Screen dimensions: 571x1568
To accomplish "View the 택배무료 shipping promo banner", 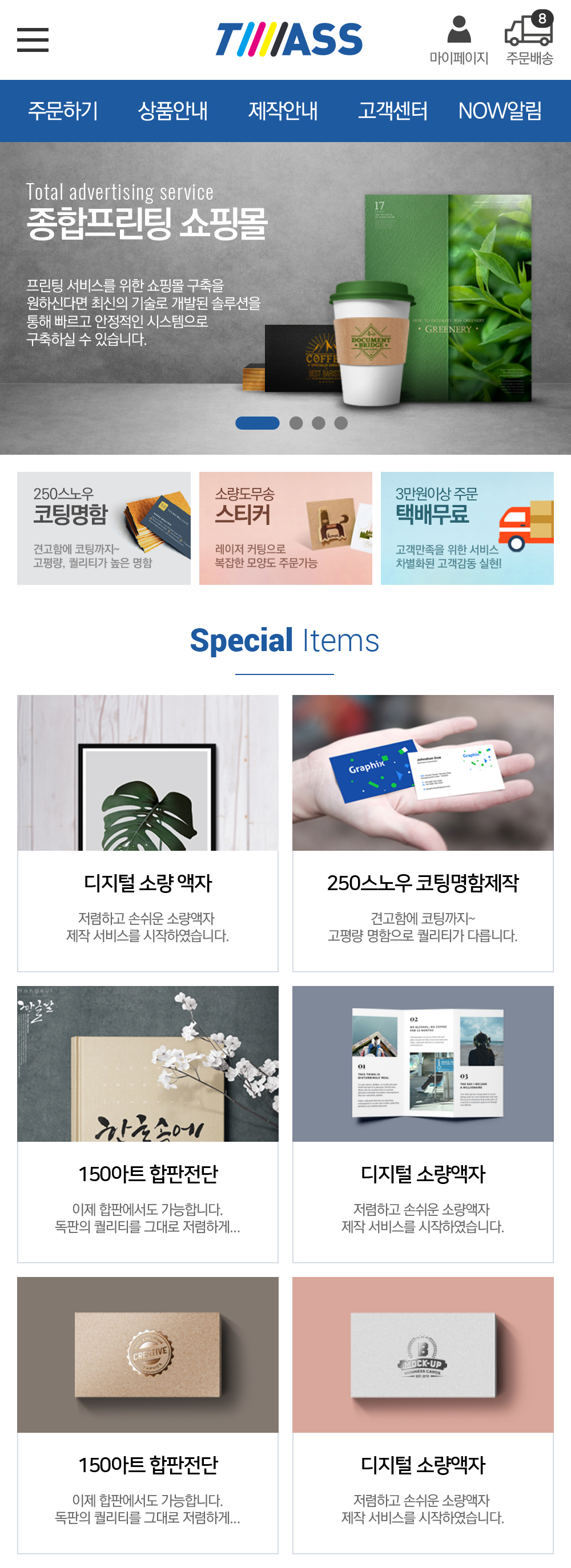I will pos(467,528).
